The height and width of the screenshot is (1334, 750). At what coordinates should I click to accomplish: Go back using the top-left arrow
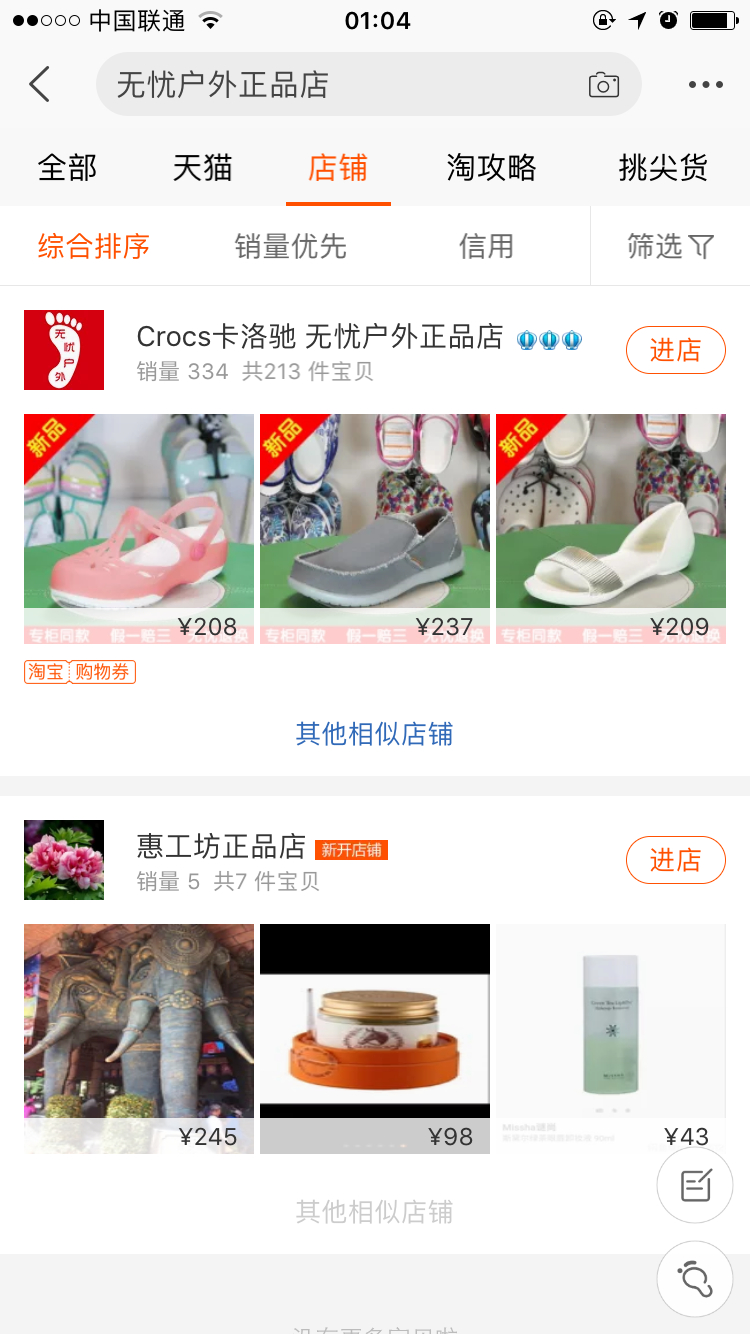[40, 85]
